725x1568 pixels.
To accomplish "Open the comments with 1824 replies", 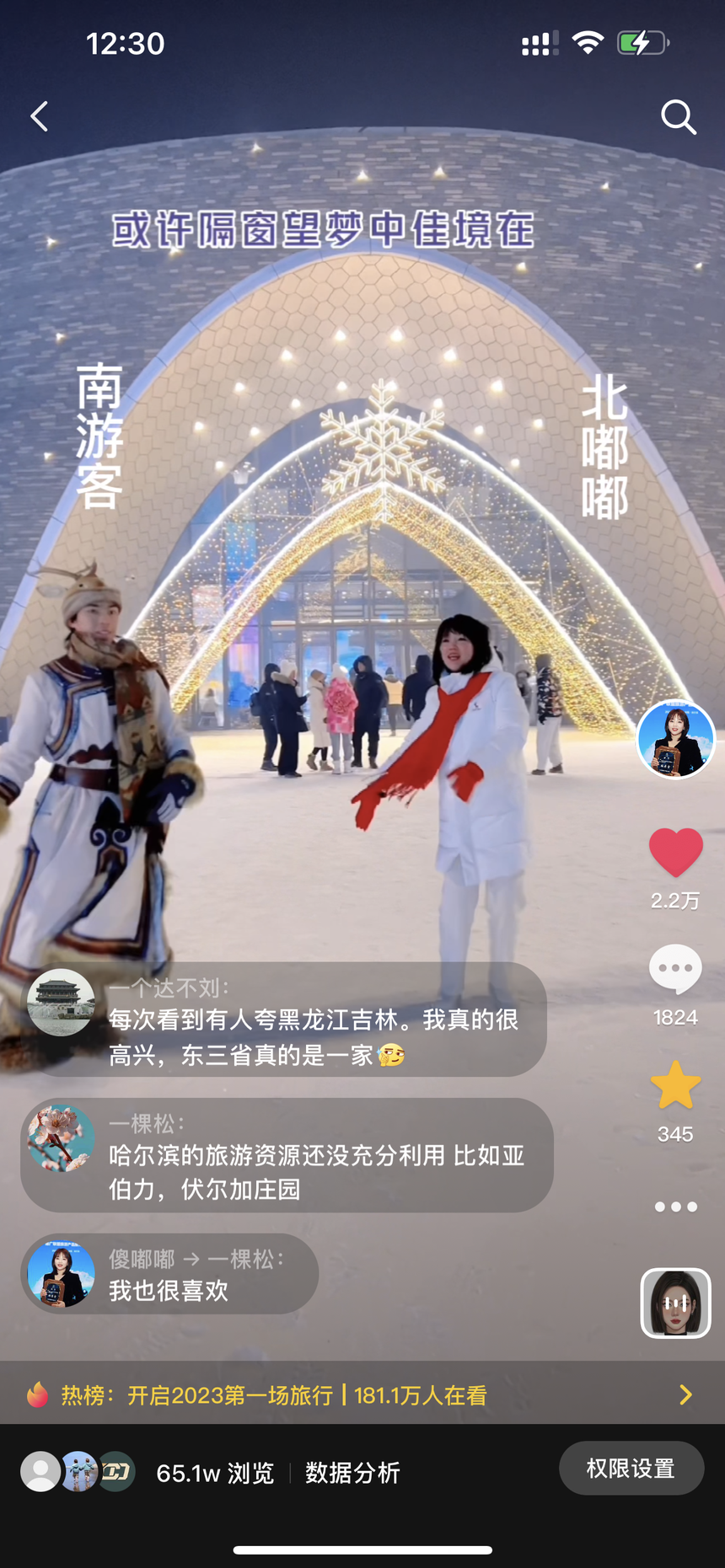I will point(675,970).
